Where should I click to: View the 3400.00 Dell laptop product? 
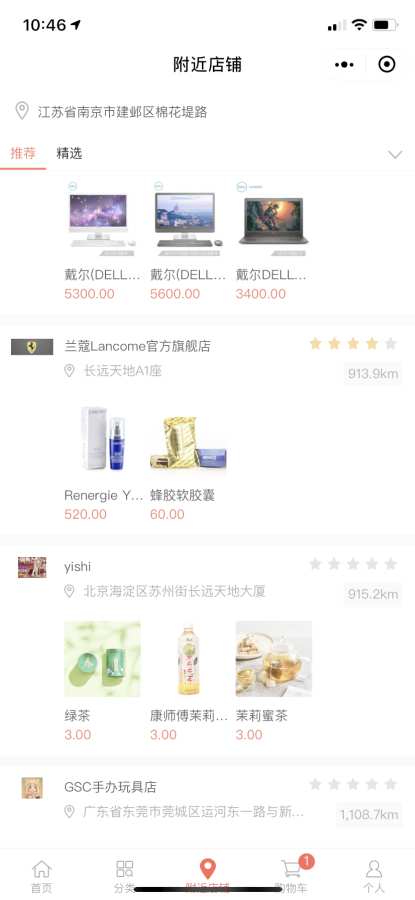coord(274,241)
